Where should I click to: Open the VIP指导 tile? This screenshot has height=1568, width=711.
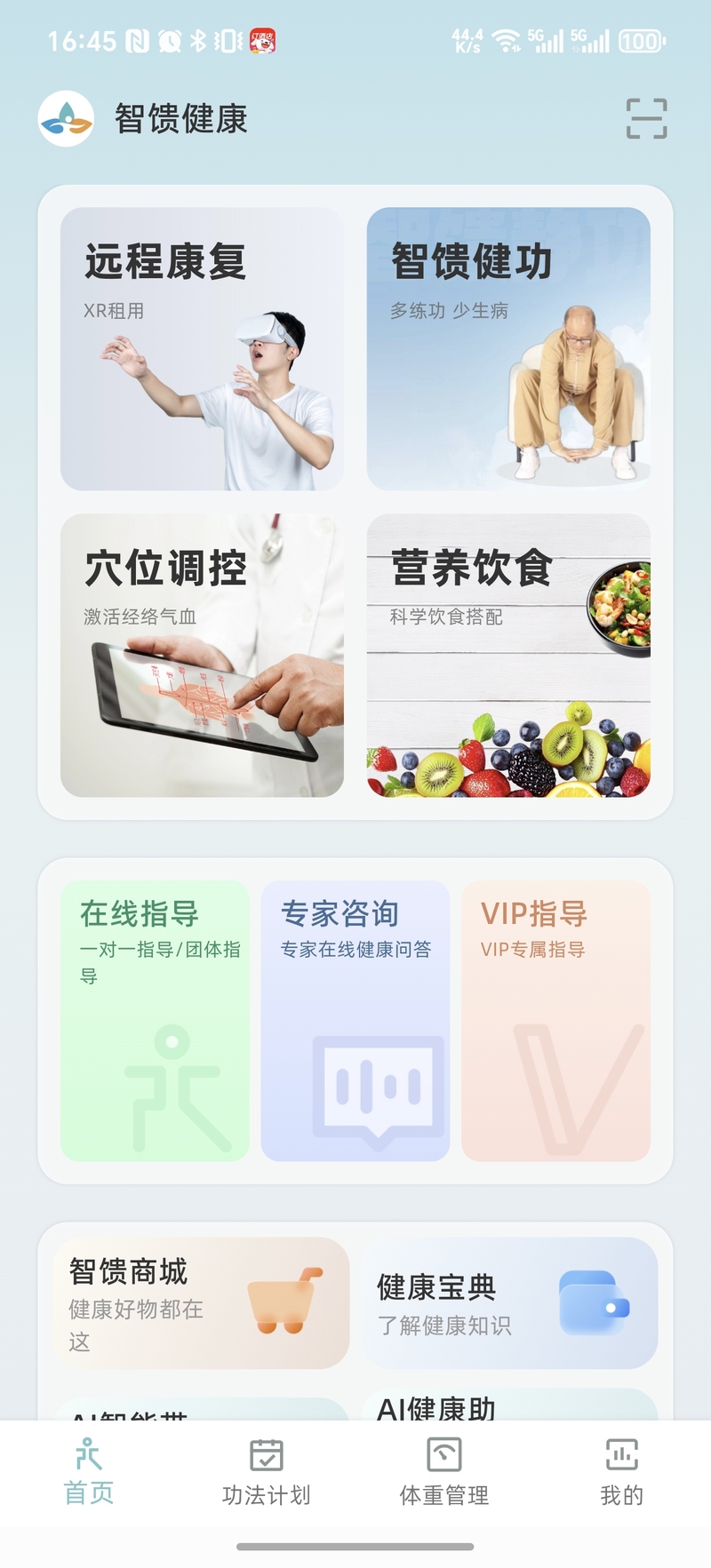tap(555, 1021)
